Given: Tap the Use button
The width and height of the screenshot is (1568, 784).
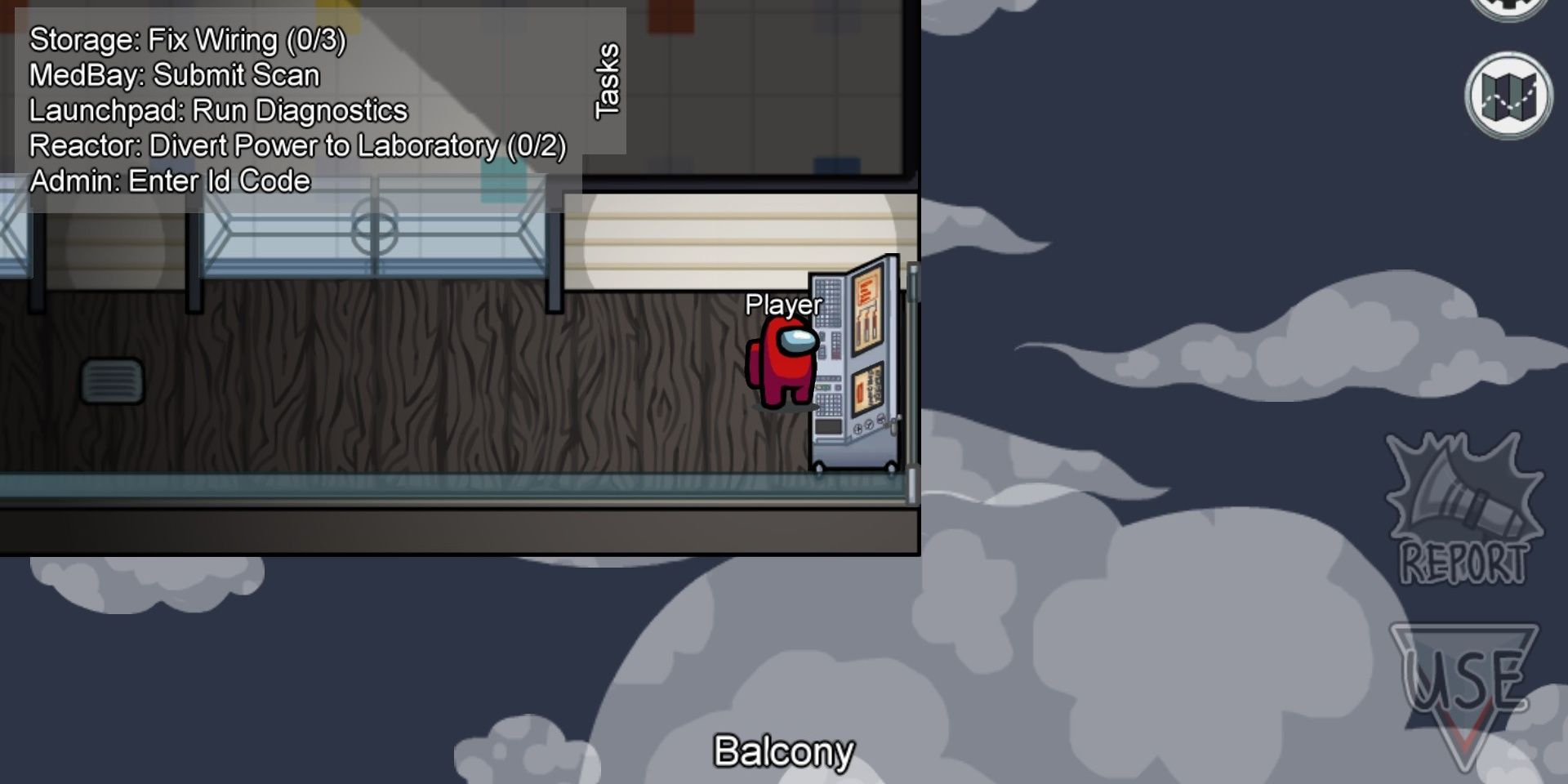Looking at the screenshot, I should coord(1463,686).
